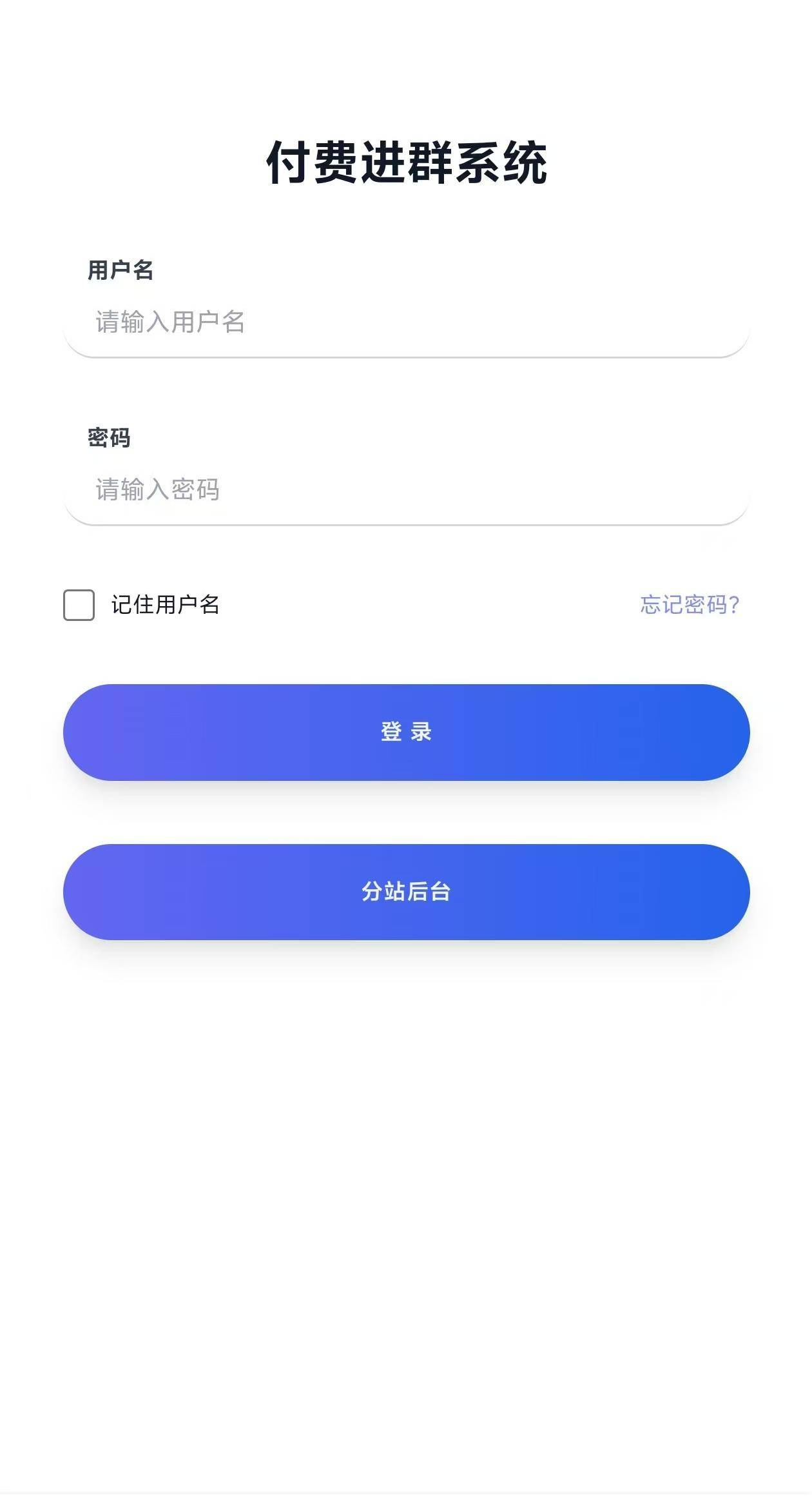812x1496 pixels.
Task: Focus the password entry under 密码
Action: point(405,491)
